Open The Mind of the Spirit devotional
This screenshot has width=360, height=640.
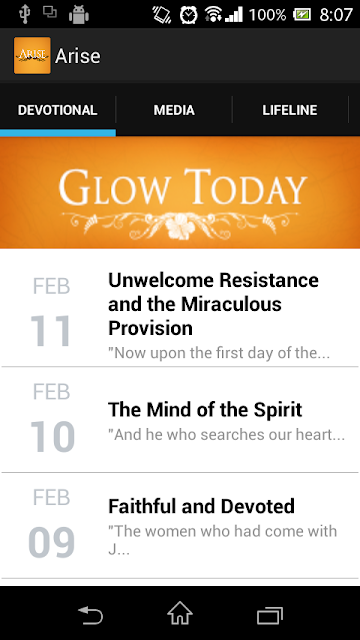click(x=180, y=420)
